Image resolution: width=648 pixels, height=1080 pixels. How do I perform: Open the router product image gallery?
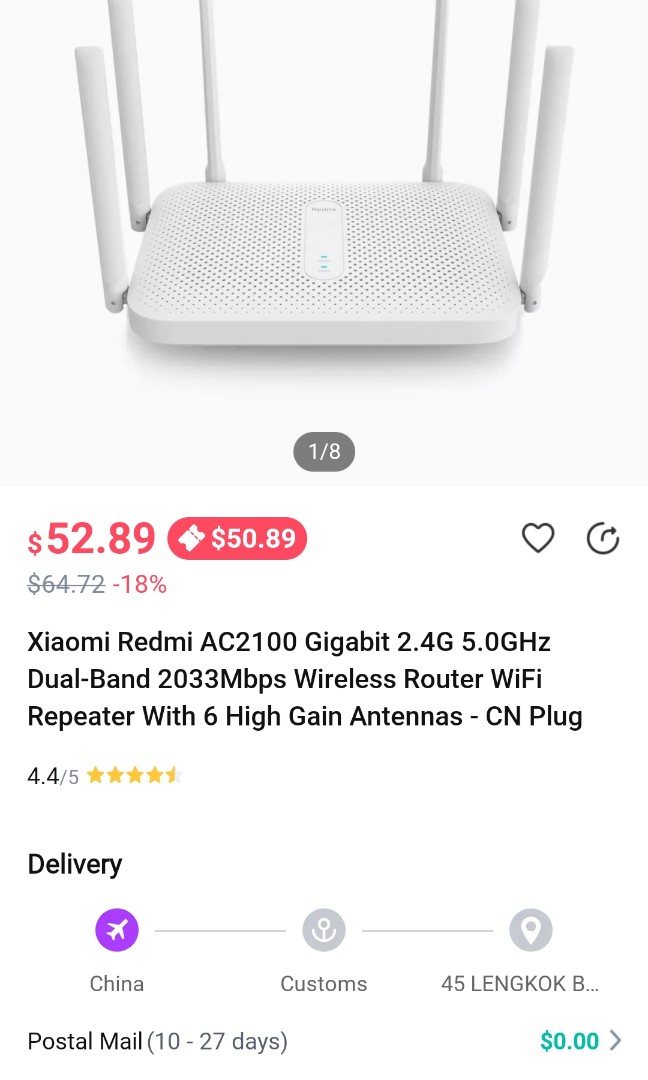(x=324, y=240)
